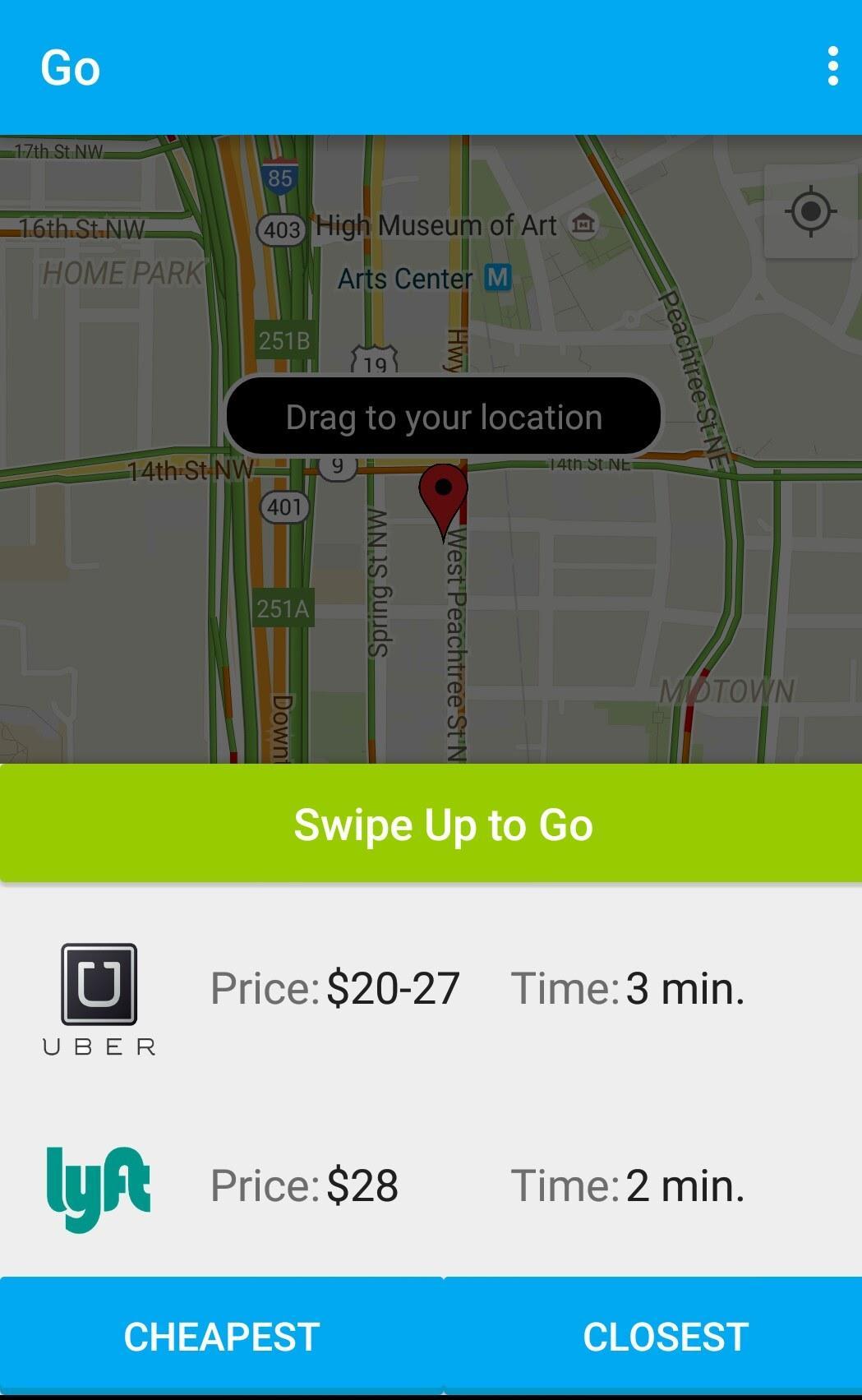Sort rides by Cheapest
This screenshot has width=862, height=1400.
(x=221, y=1337)
